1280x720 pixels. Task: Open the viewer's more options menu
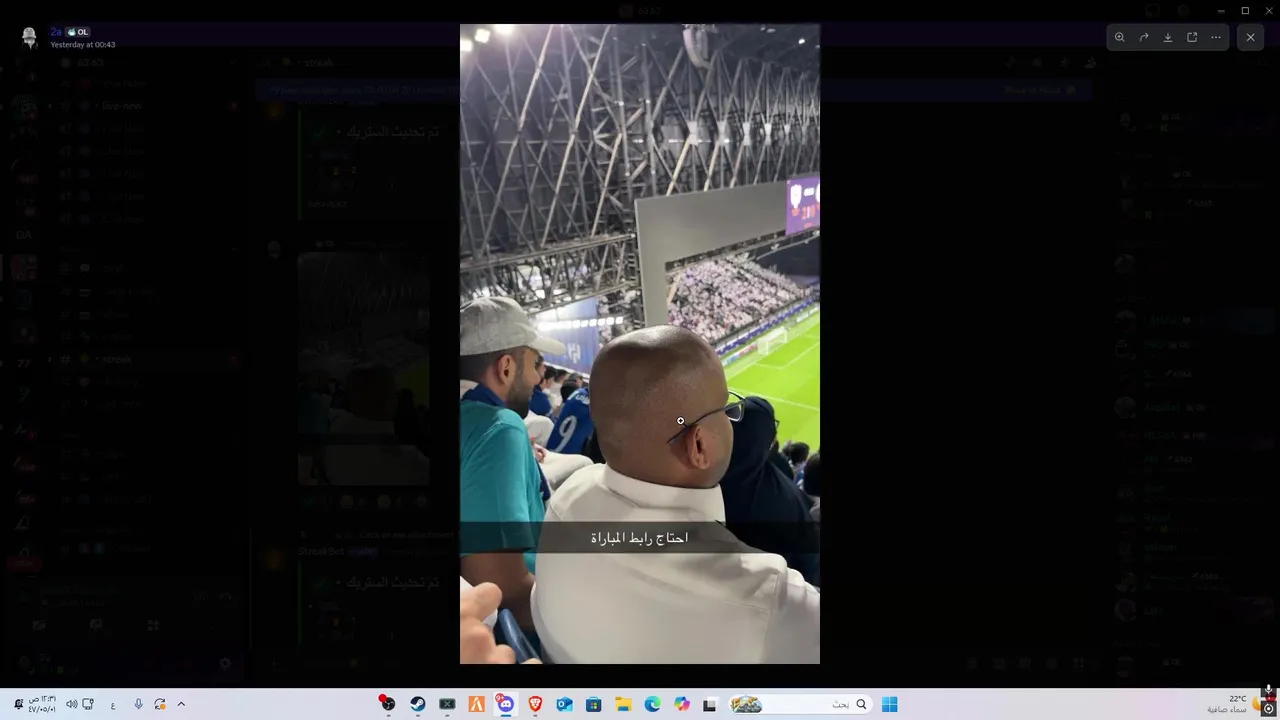(1216, 37)
